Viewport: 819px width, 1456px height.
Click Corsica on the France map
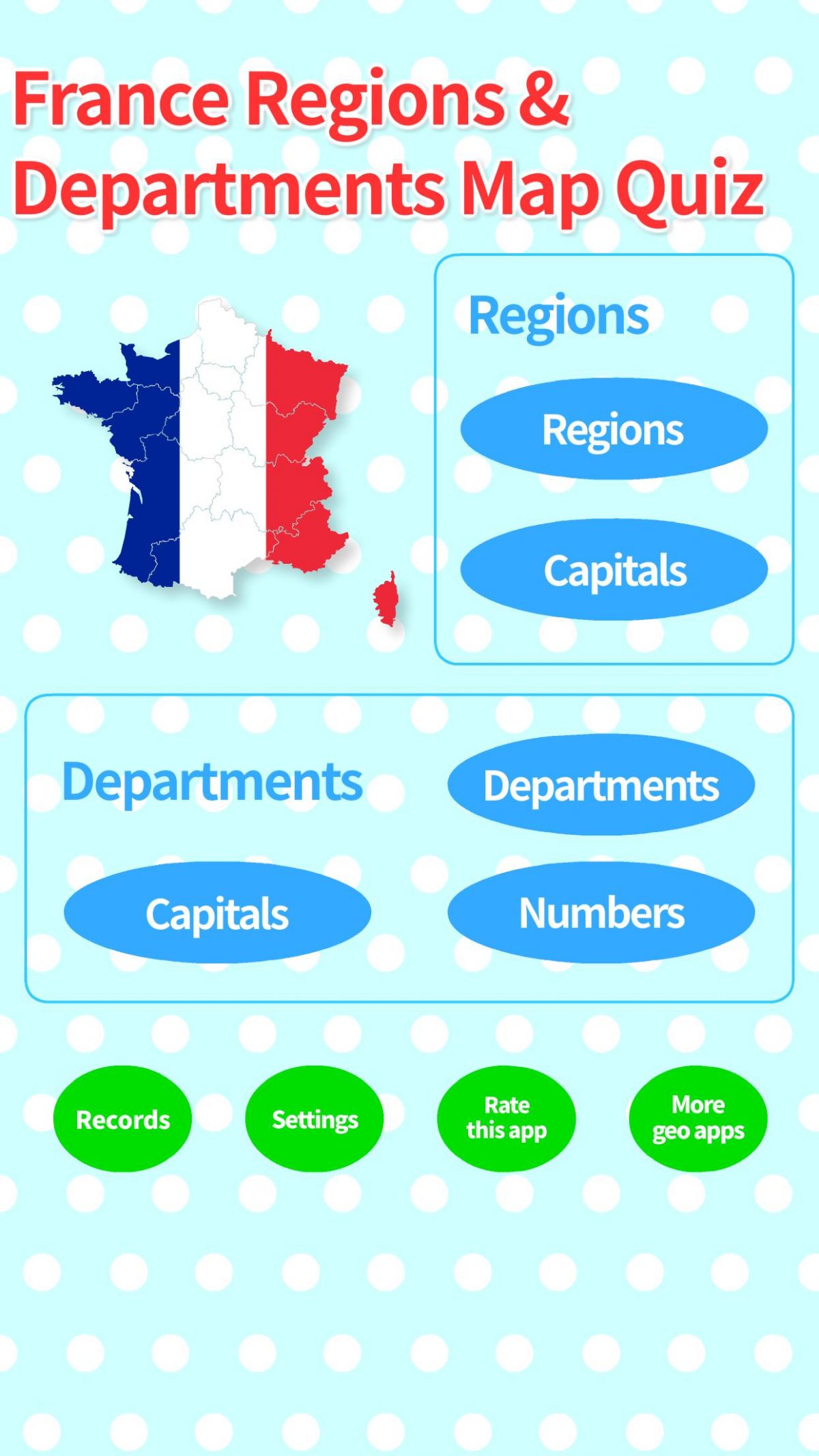click(x=386, y=597)
